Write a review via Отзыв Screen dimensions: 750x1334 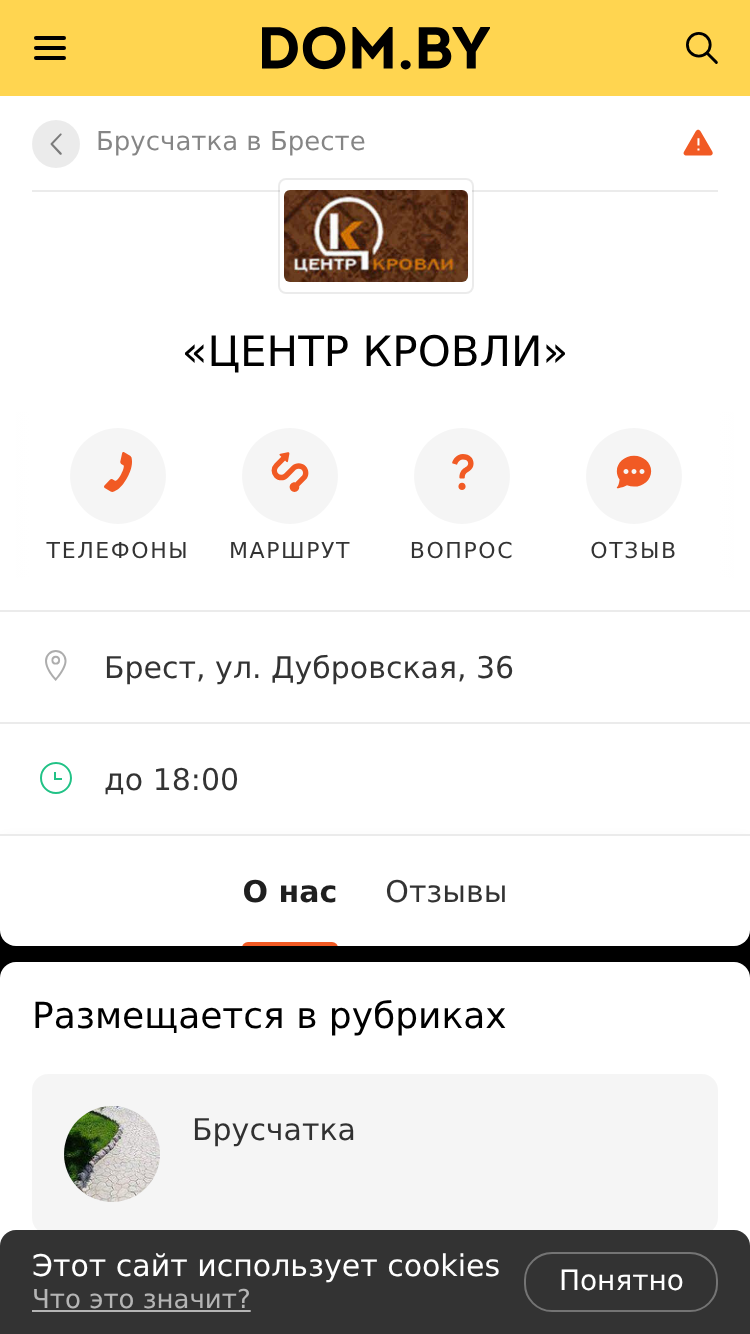[634, 495]
